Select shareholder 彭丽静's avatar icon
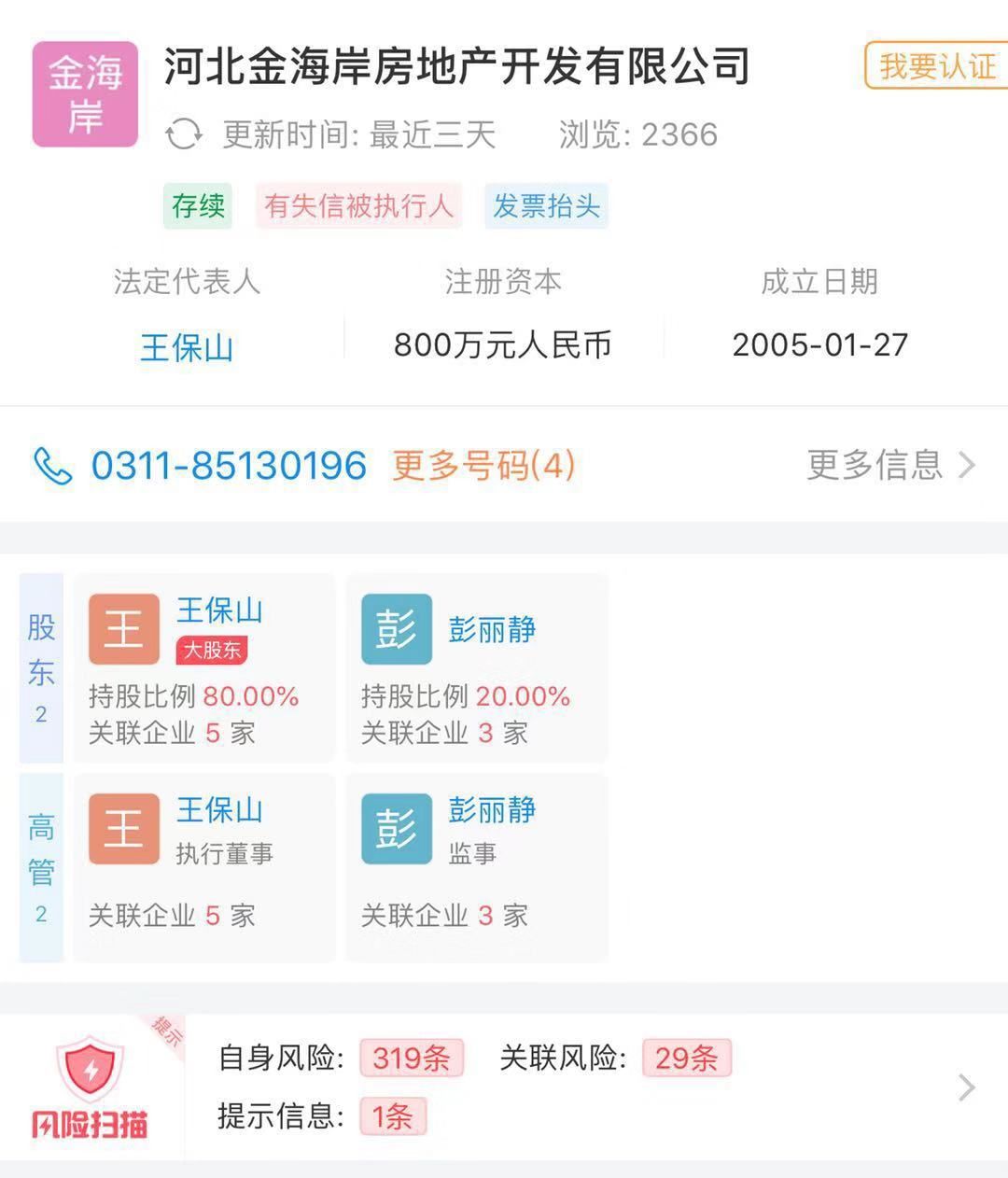 click(x=395, y=627)
